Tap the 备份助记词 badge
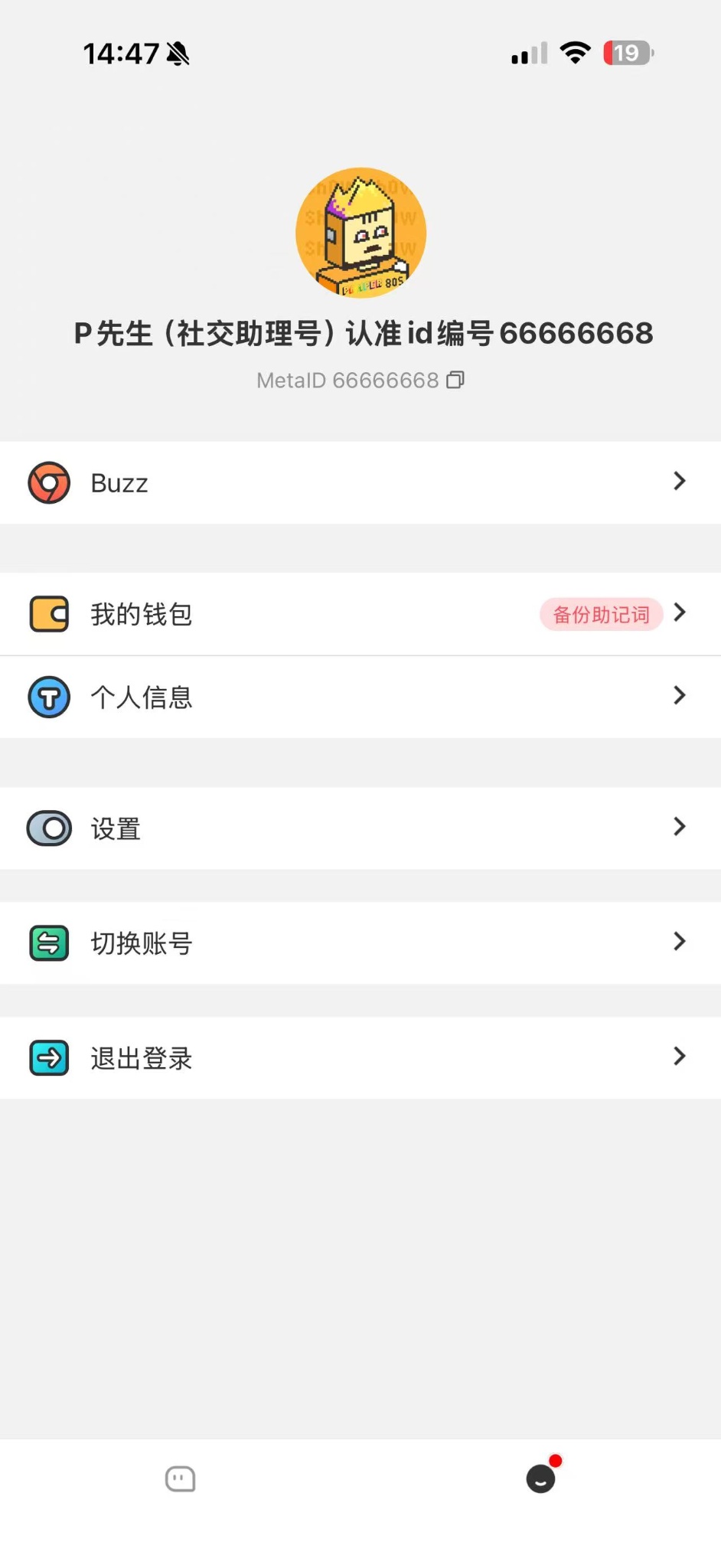 (x=601, y=614)
